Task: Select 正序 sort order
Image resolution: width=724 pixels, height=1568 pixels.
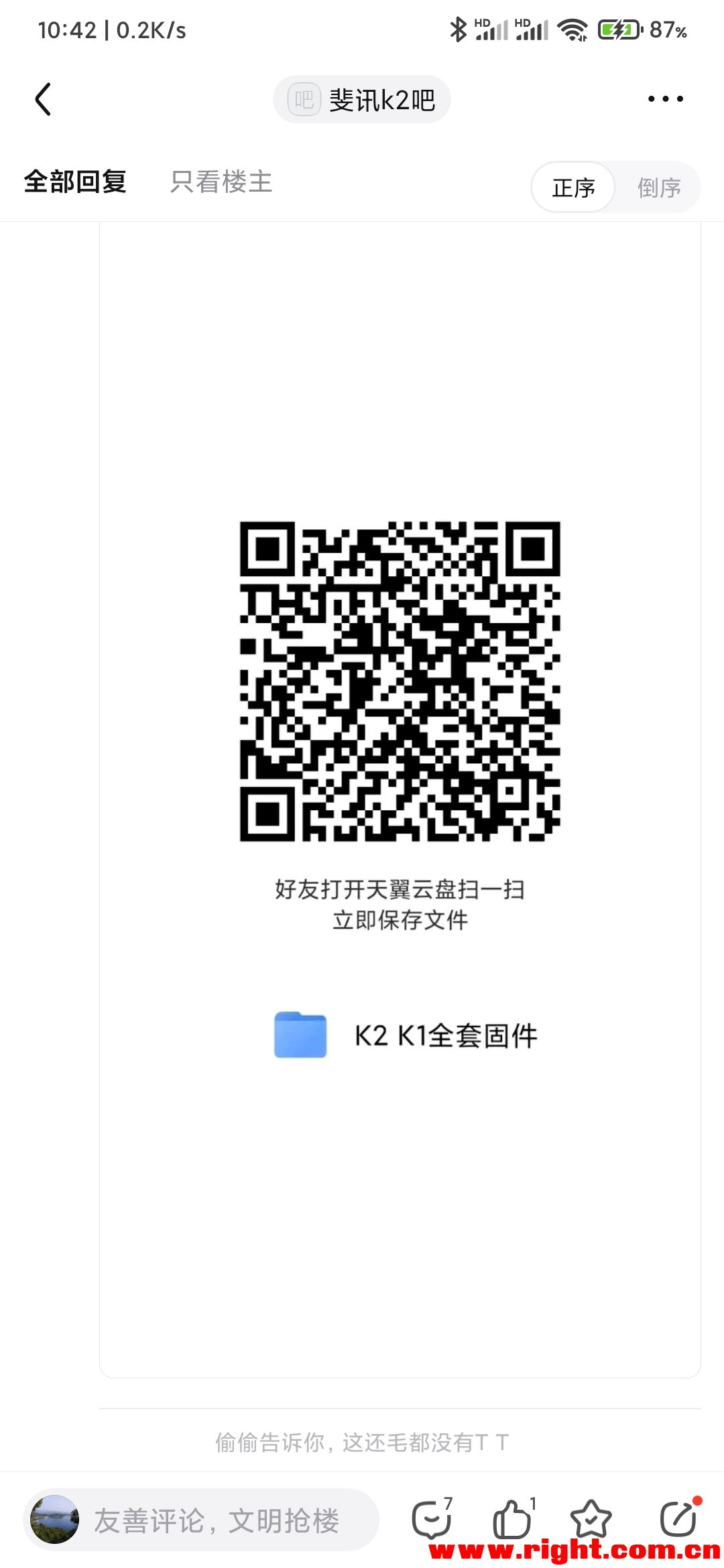Action: [574, 188]
